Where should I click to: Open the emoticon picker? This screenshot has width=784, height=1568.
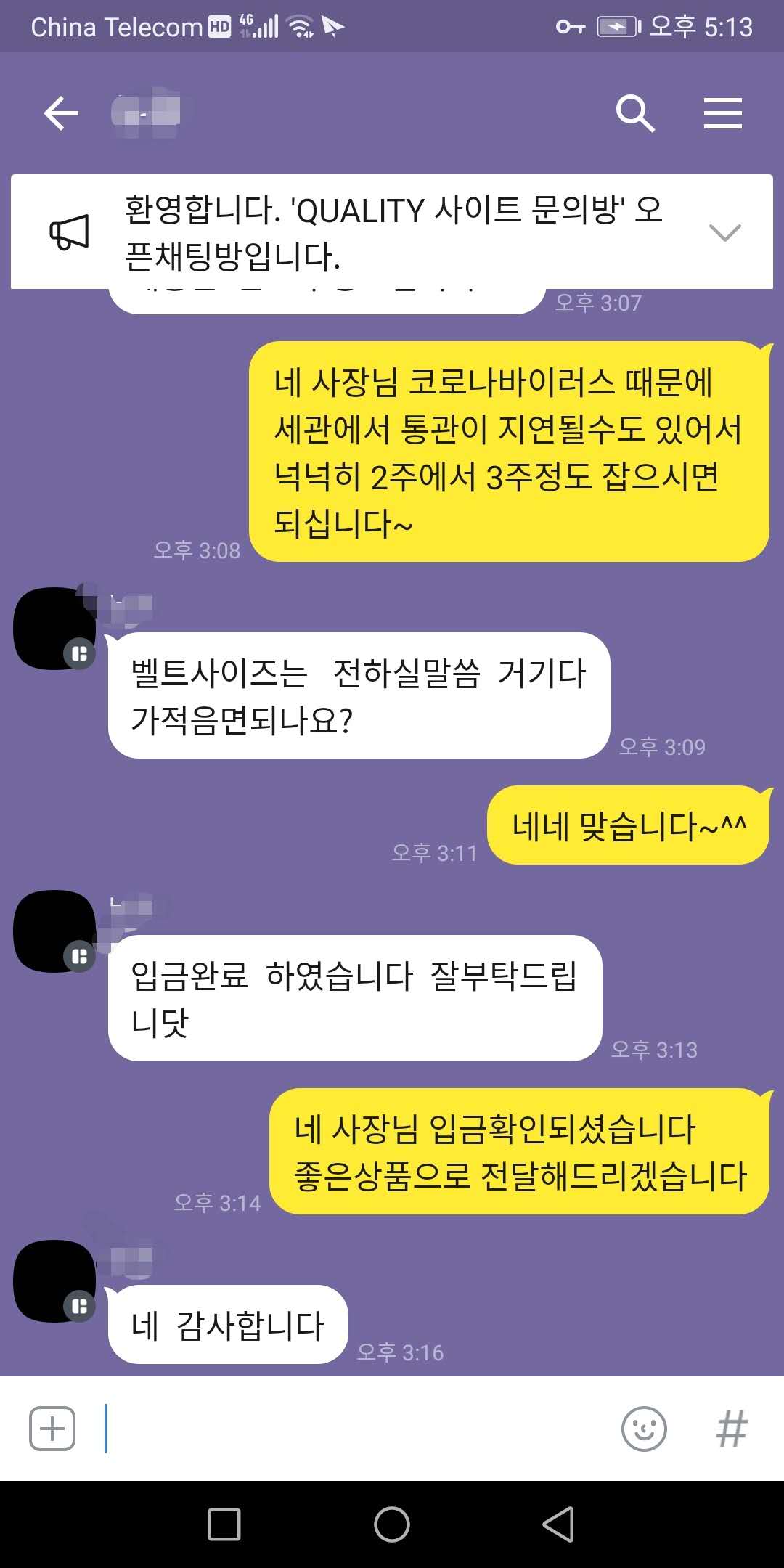644,1429
